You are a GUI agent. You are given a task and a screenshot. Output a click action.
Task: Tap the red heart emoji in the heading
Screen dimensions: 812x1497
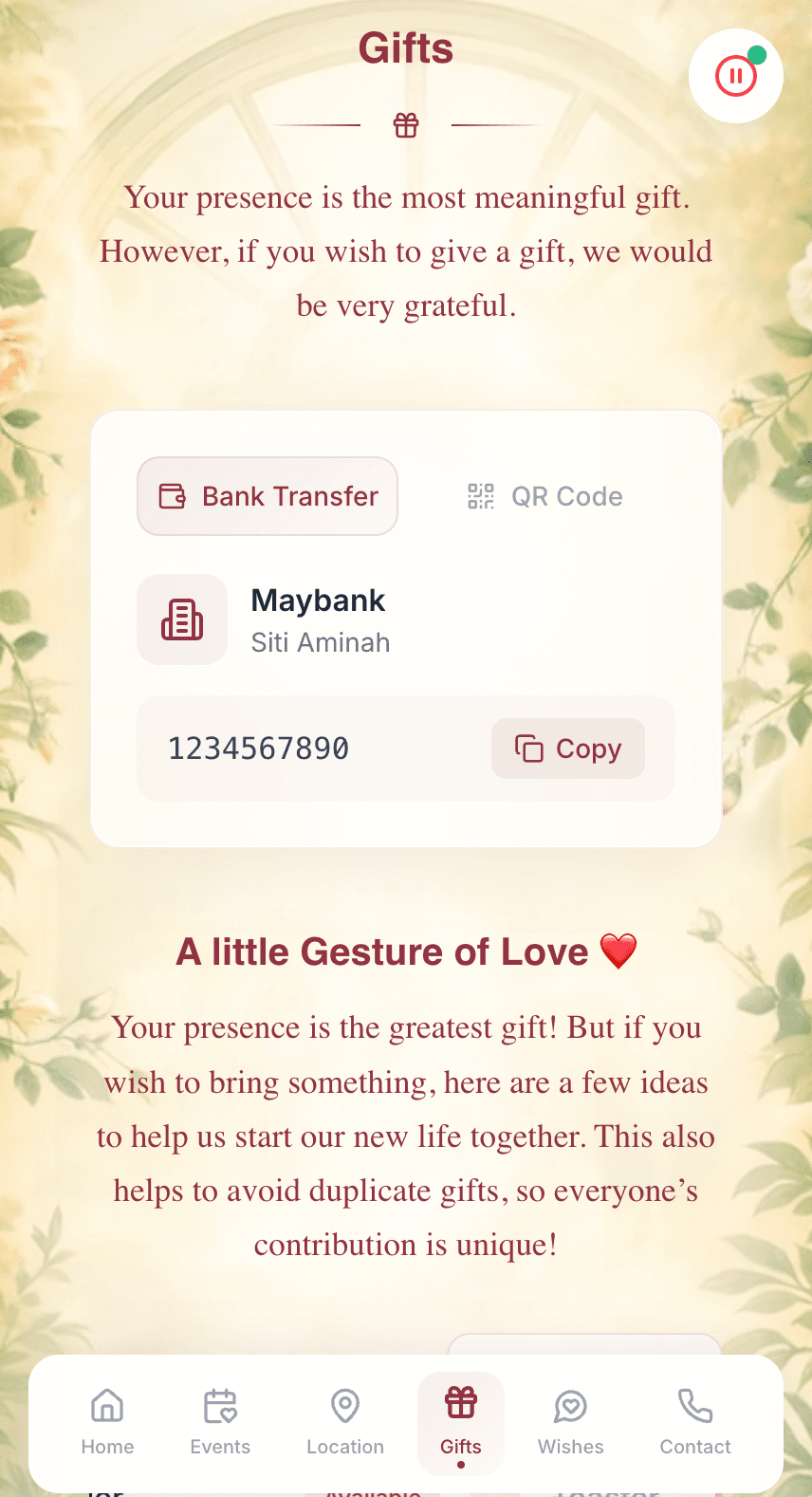click(617, 952)
